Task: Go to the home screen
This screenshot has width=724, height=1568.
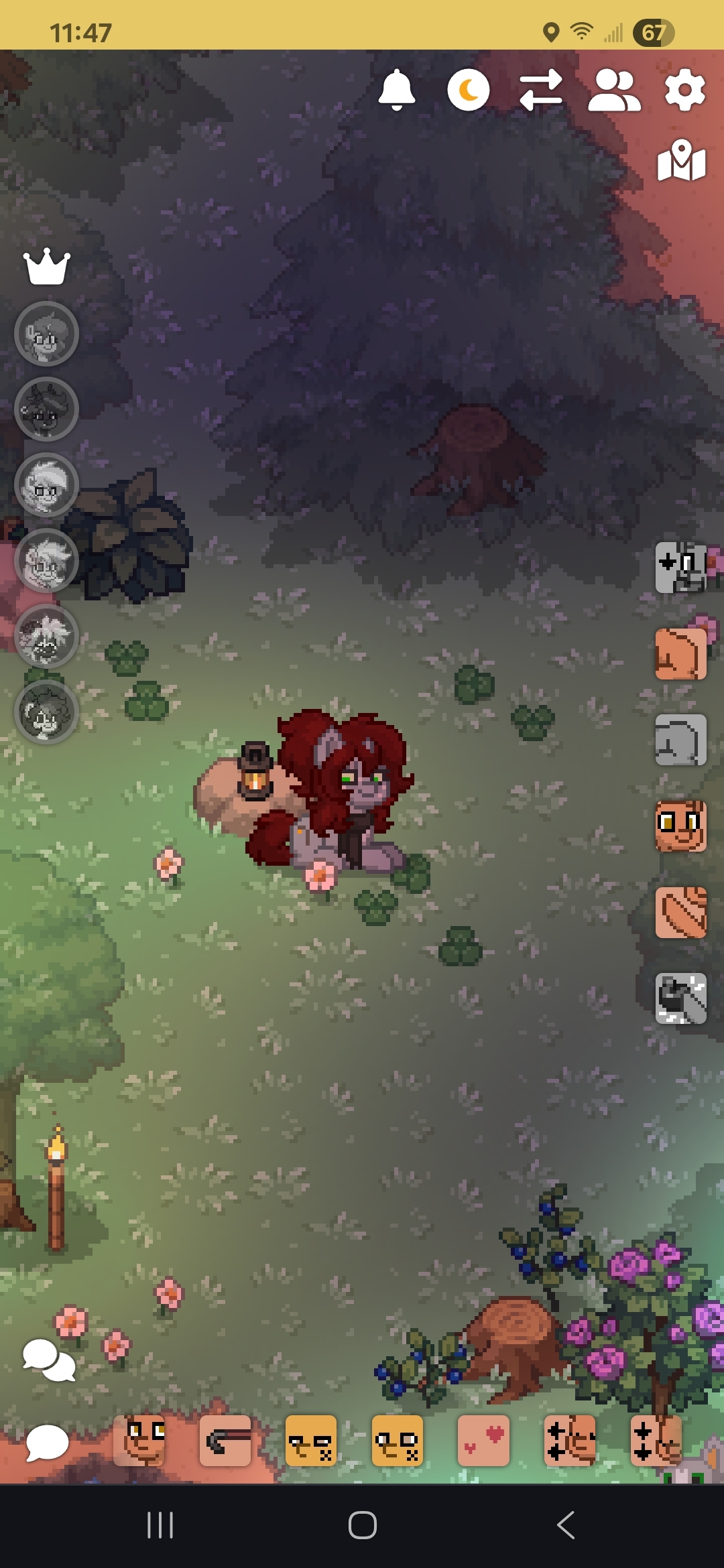Action: [x=363, y=1526]
